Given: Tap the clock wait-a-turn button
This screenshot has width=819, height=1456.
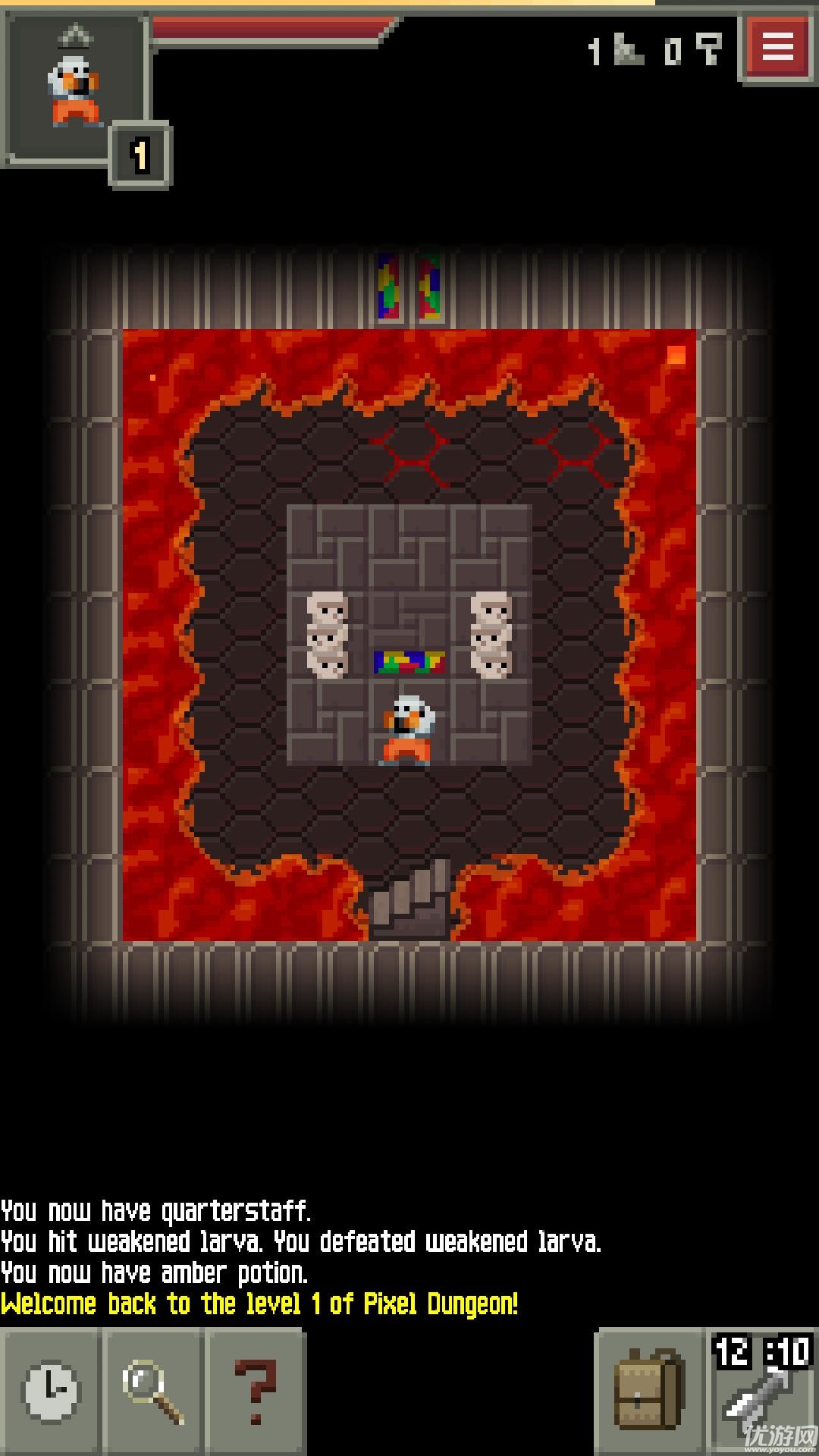Looking at the screenshot, I should pos(50,1392).
